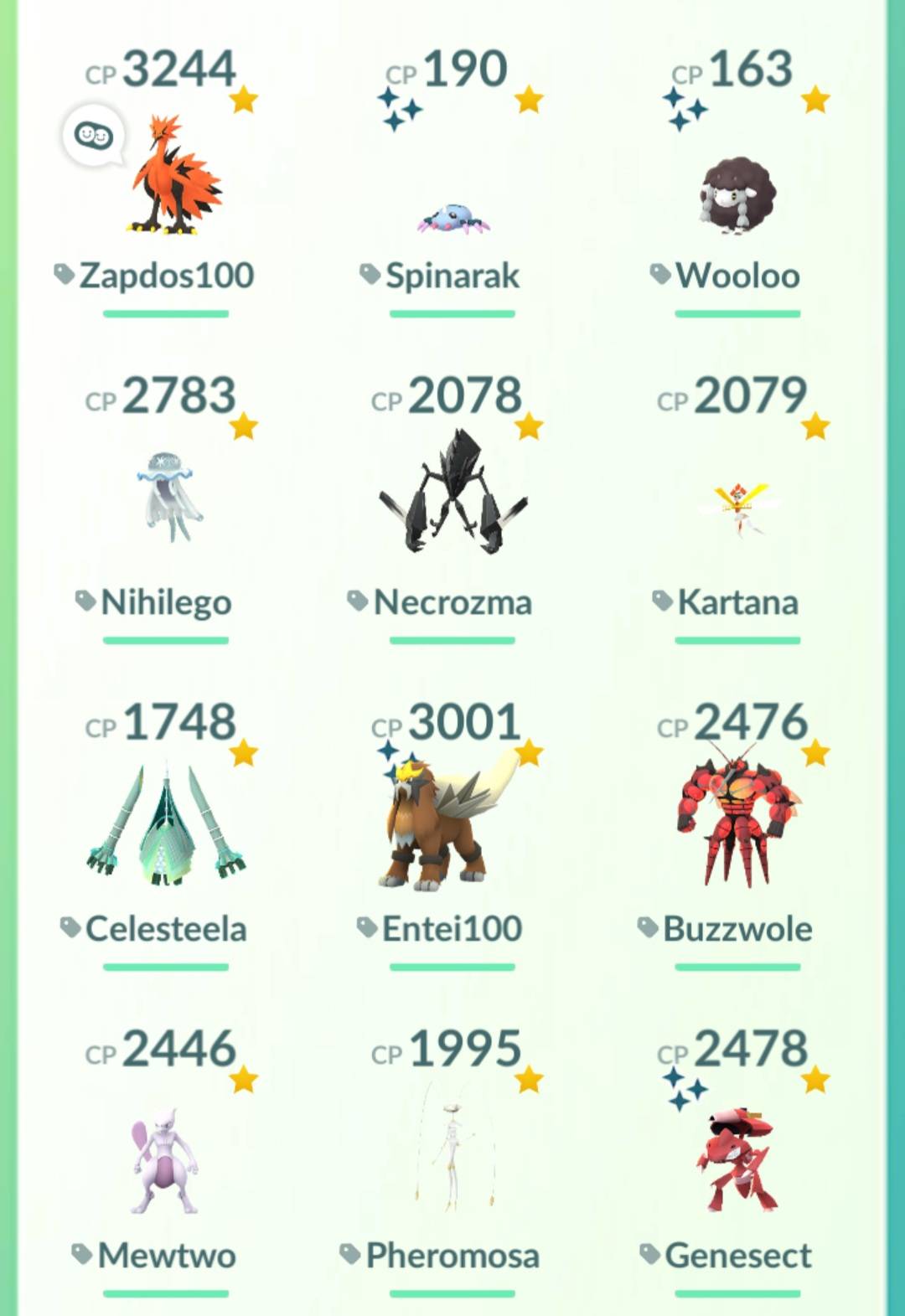This screenshot has height=1316, width=905.
Task: Open the Zapdos100 Pokémon entry
Action: pos(166,180)
